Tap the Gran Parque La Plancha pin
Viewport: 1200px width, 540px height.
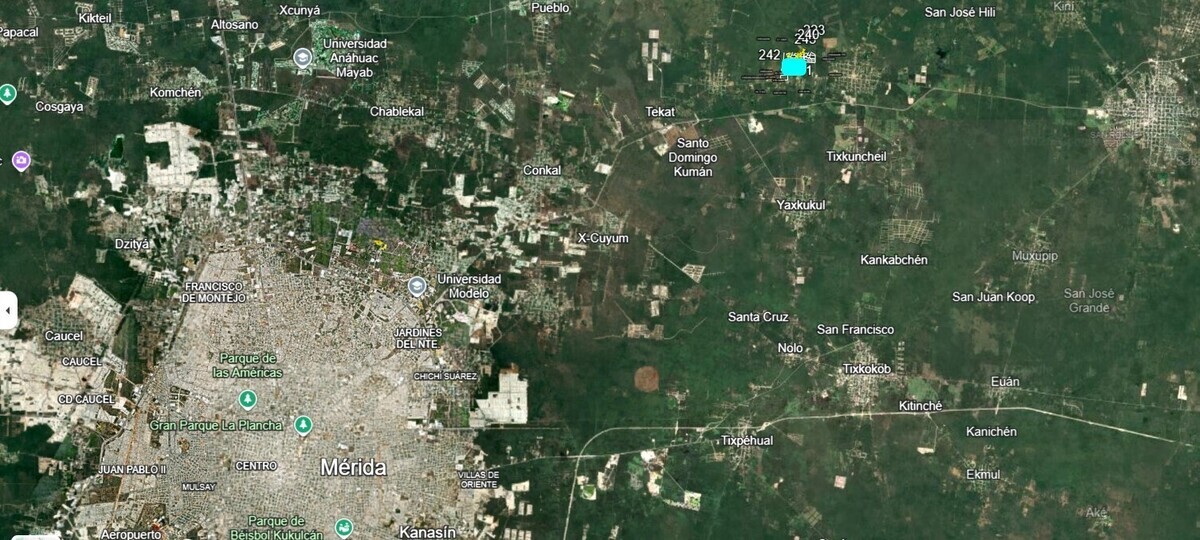pyautogui.click(x=303, y=426)
